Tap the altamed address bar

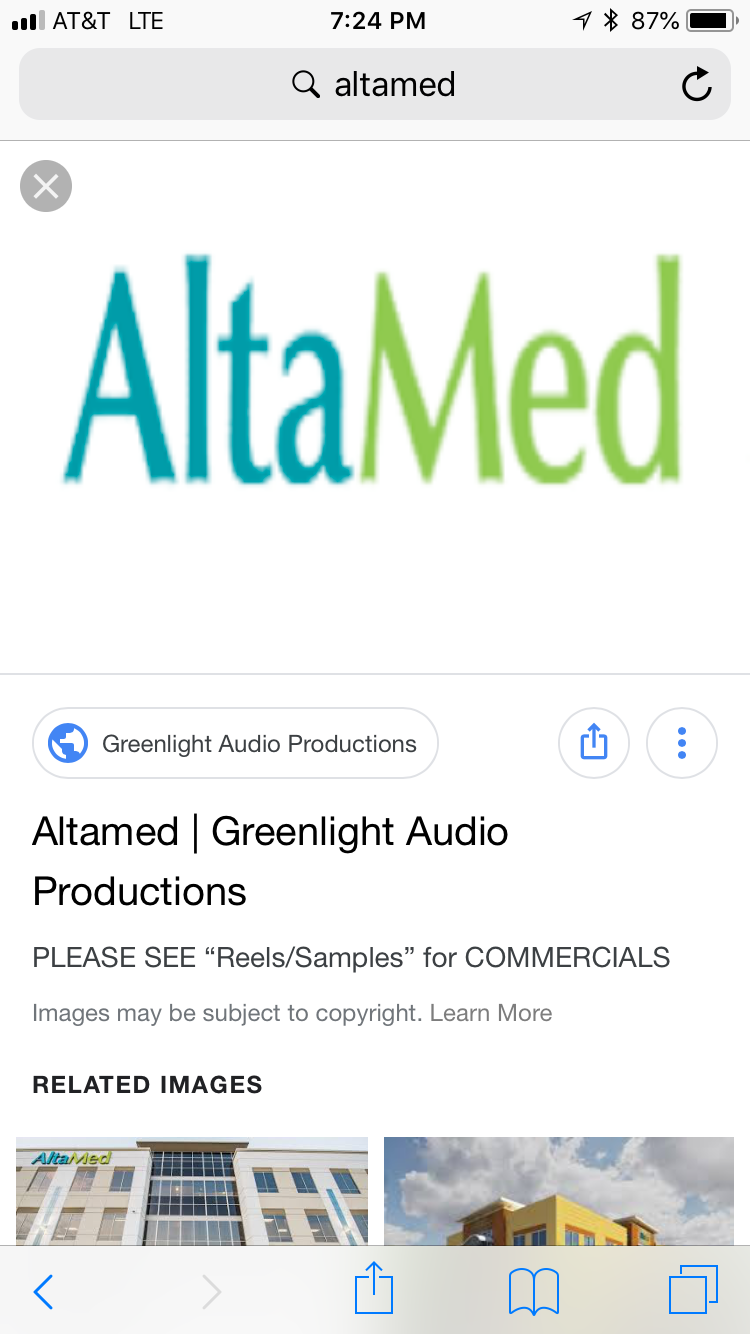click(374, 85)
